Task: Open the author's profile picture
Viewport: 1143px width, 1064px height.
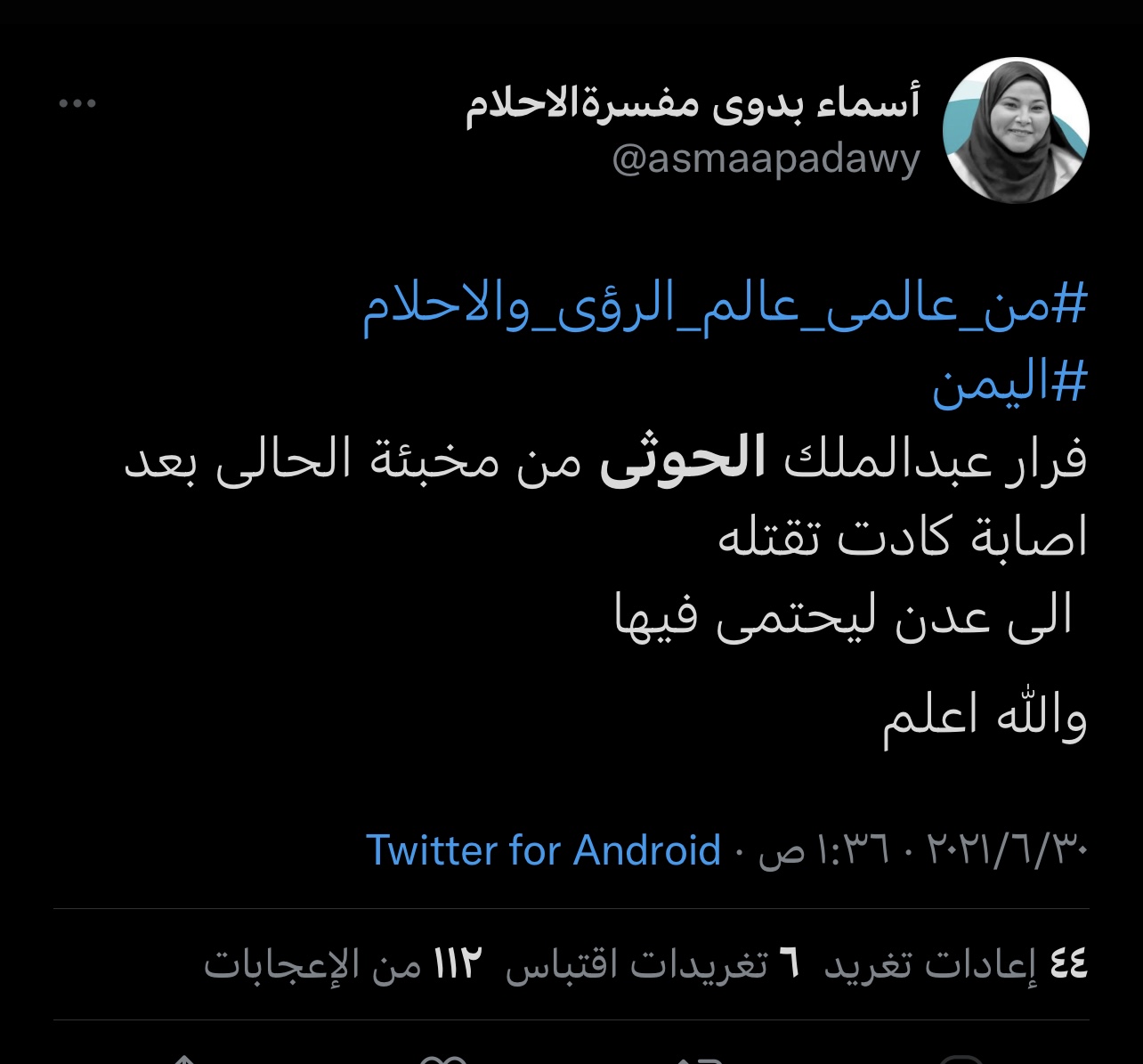Action: (x=1016, y=131)
